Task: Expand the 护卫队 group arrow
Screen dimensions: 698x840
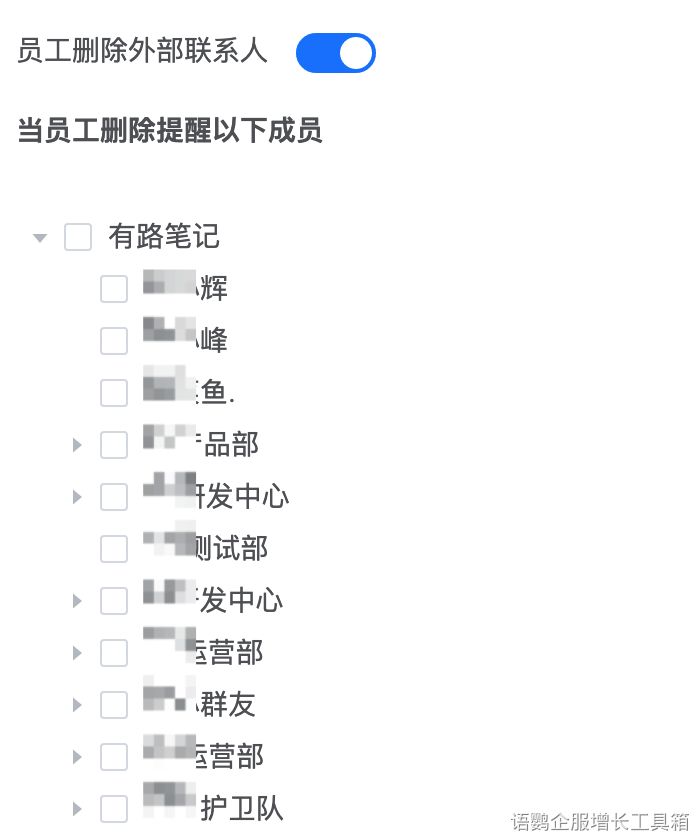Action: click(77, 809)
